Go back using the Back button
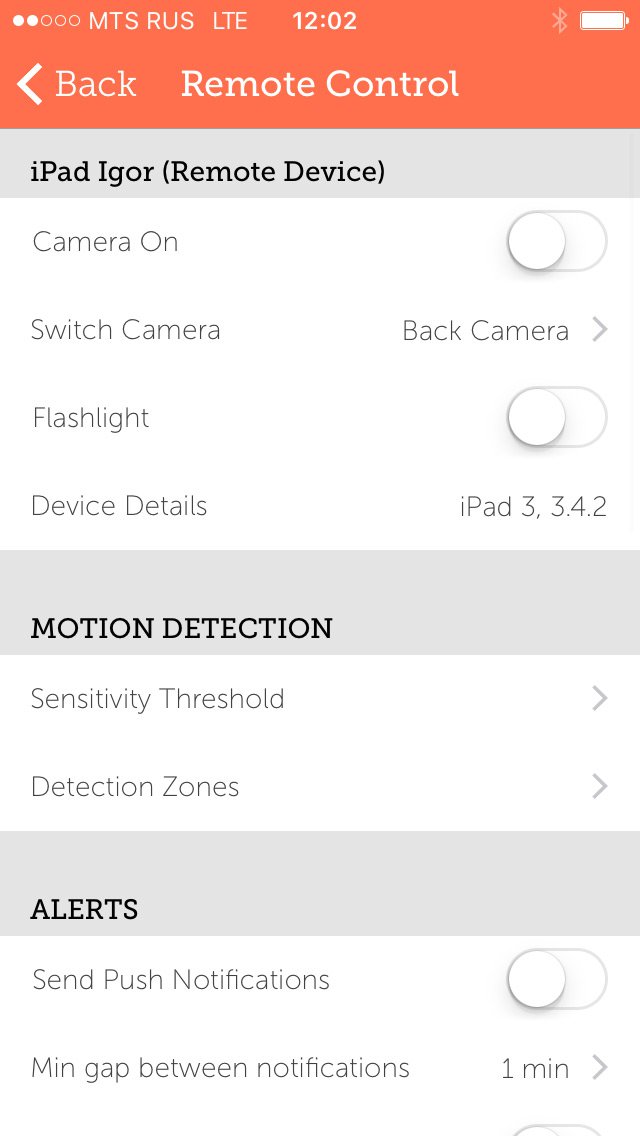640x1136 pixels. (x=78, y=85)
